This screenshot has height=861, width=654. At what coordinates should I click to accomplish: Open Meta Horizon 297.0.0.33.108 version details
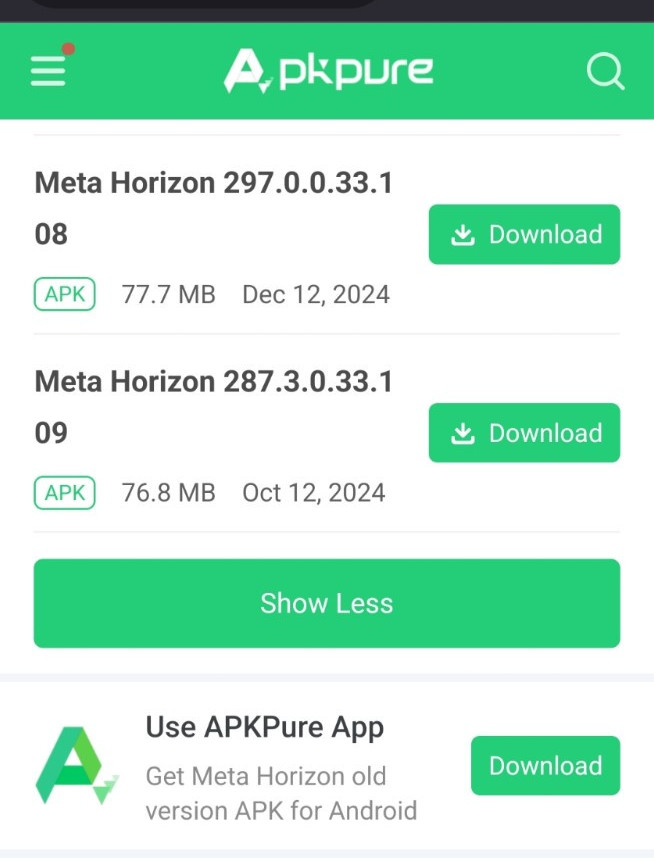[214, 208]
